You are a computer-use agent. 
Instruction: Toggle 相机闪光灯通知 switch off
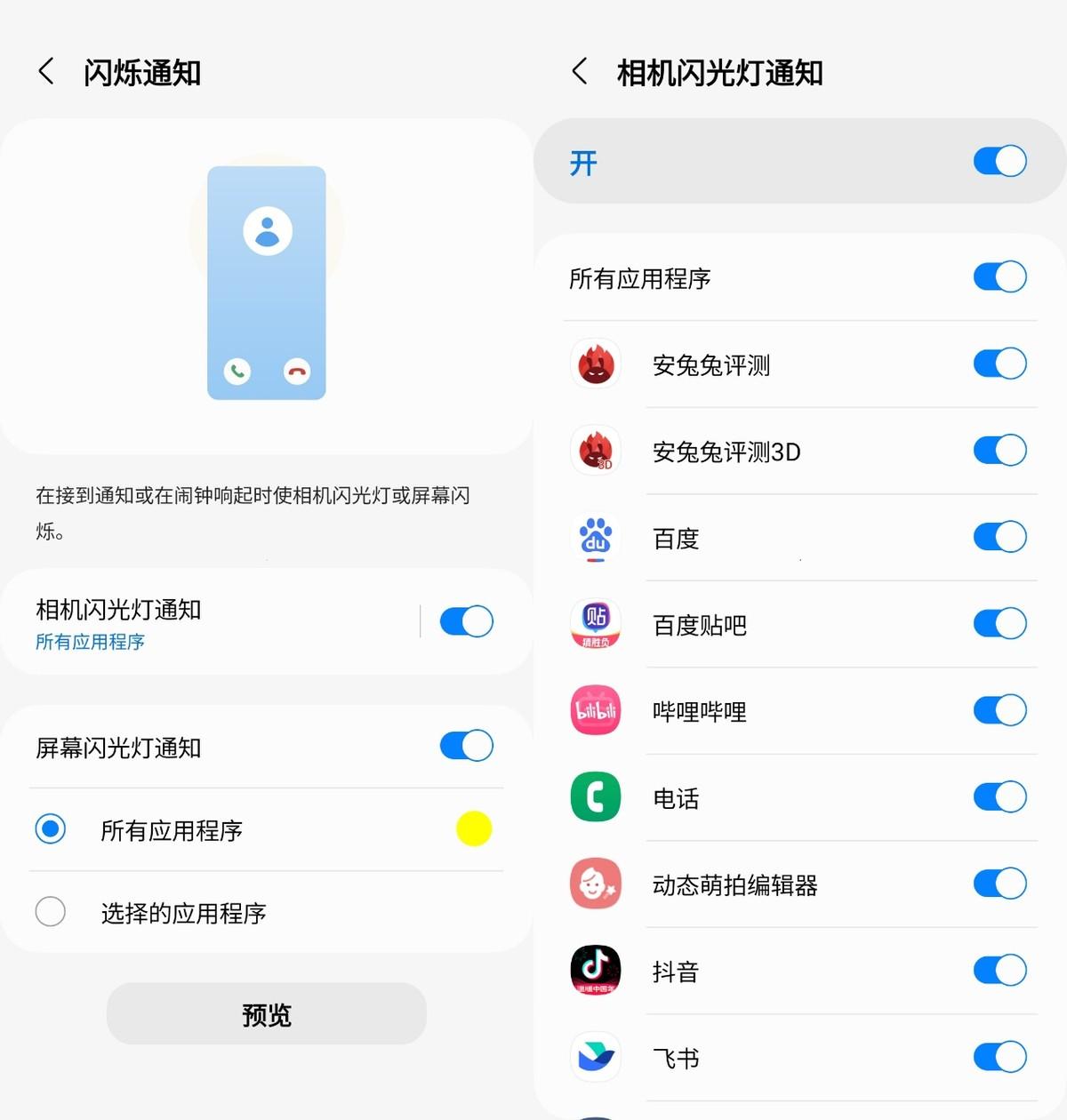[x=466, y=621]
